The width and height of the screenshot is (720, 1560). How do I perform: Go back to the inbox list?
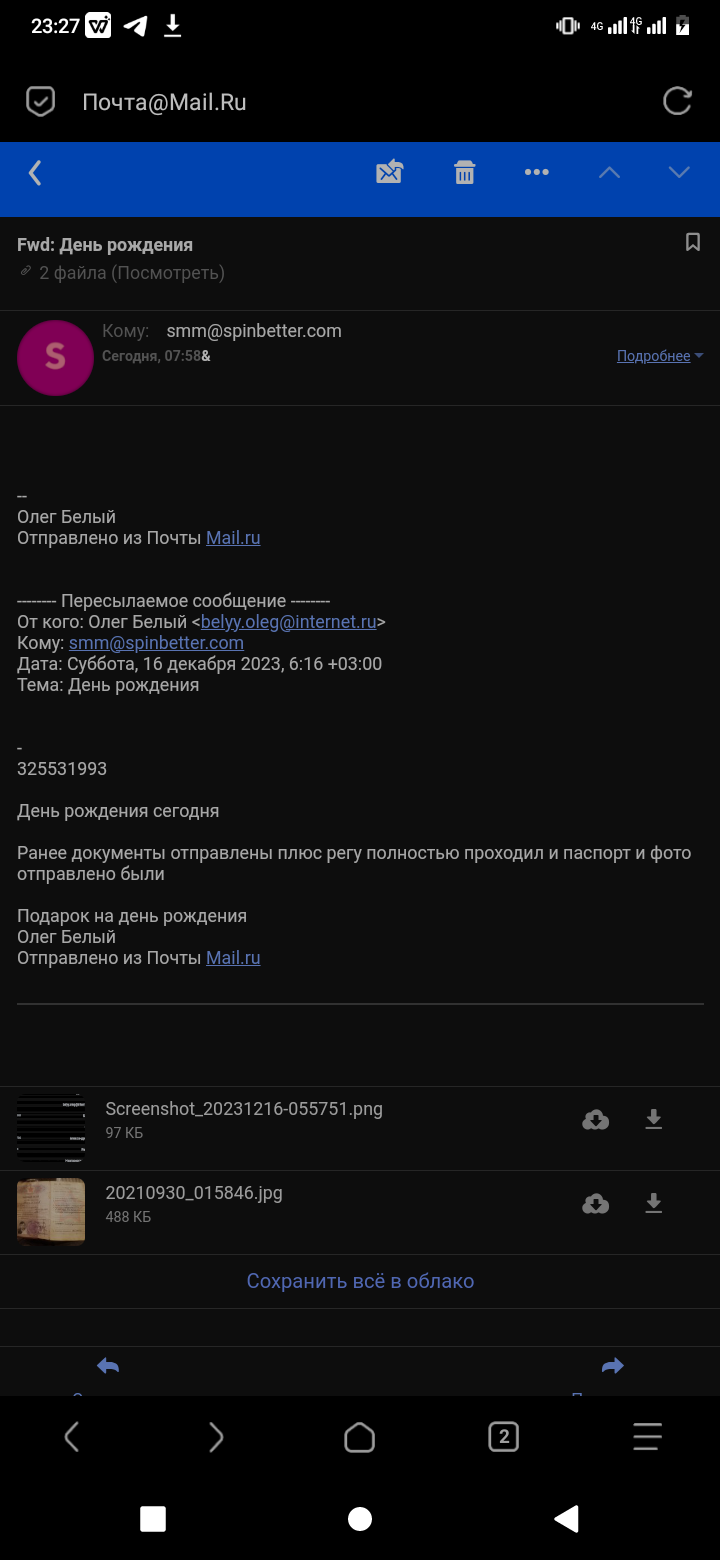[x=35, y=173]
